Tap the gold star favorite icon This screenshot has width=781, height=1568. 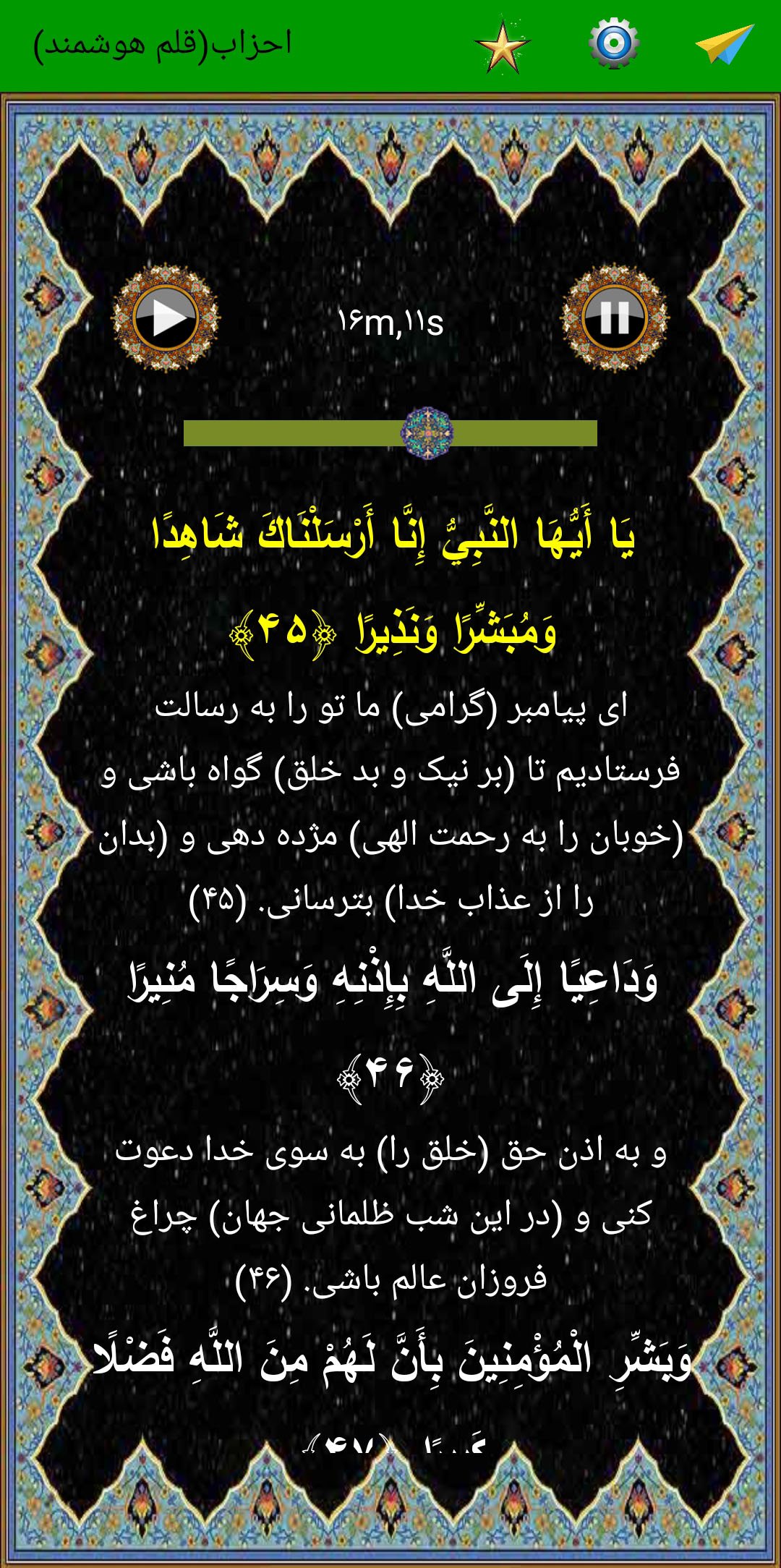tap(503, 46)
